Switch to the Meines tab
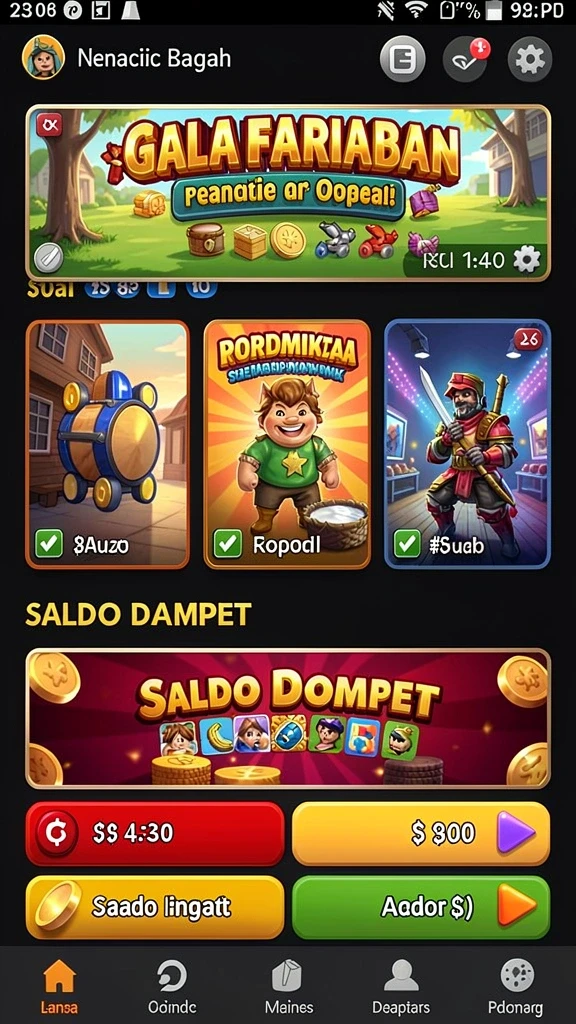Viewport: 576px width, 1024px height. click(x=289, y=986)
